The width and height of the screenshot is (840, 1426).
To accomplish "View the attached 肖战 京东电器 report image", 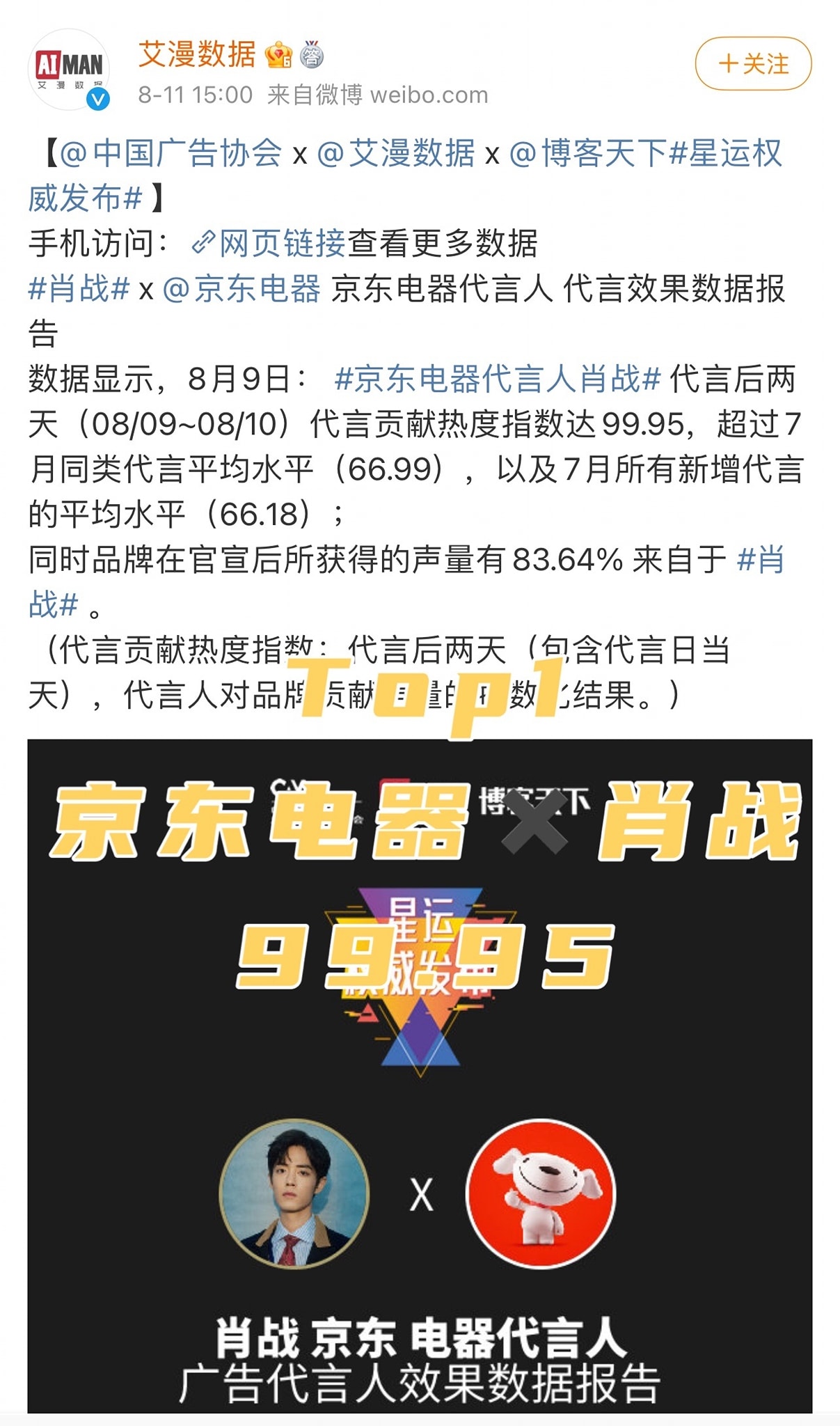I will pyautogui.click(x=420, y=1076).
